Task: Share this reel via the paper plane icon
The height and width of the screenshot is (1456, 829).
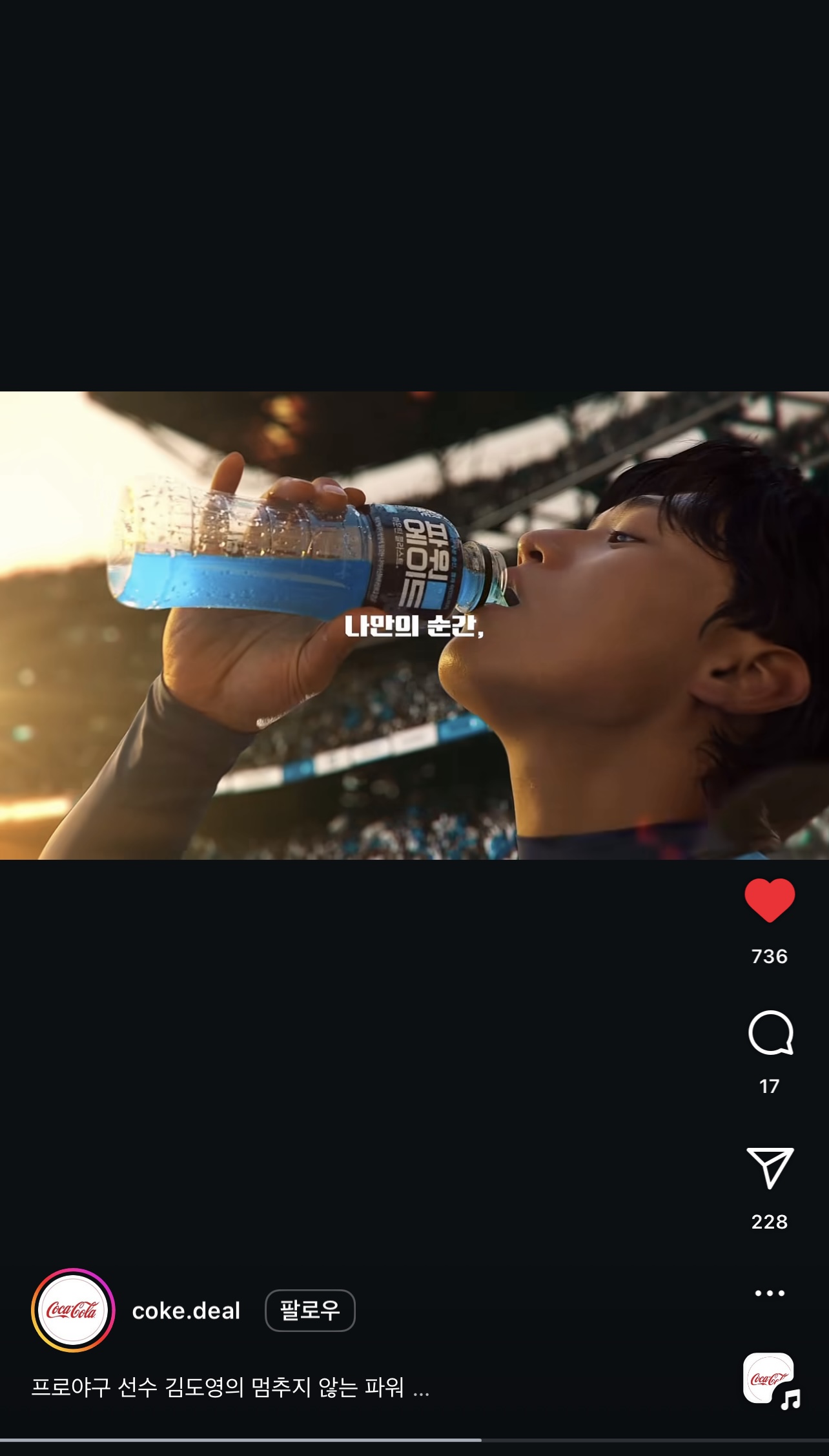Action: pyautogui.click(x=770, y=1168)
